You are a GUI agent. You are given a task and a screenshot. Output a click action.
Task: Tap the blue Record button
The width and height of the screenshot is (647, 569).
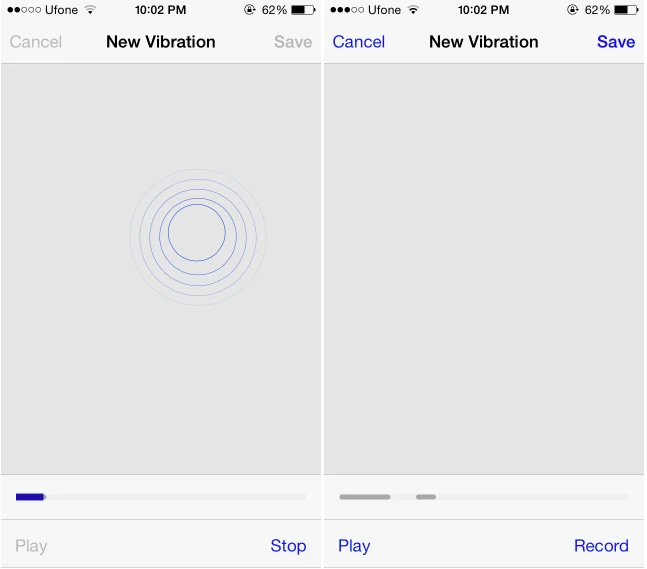[601, 546]
